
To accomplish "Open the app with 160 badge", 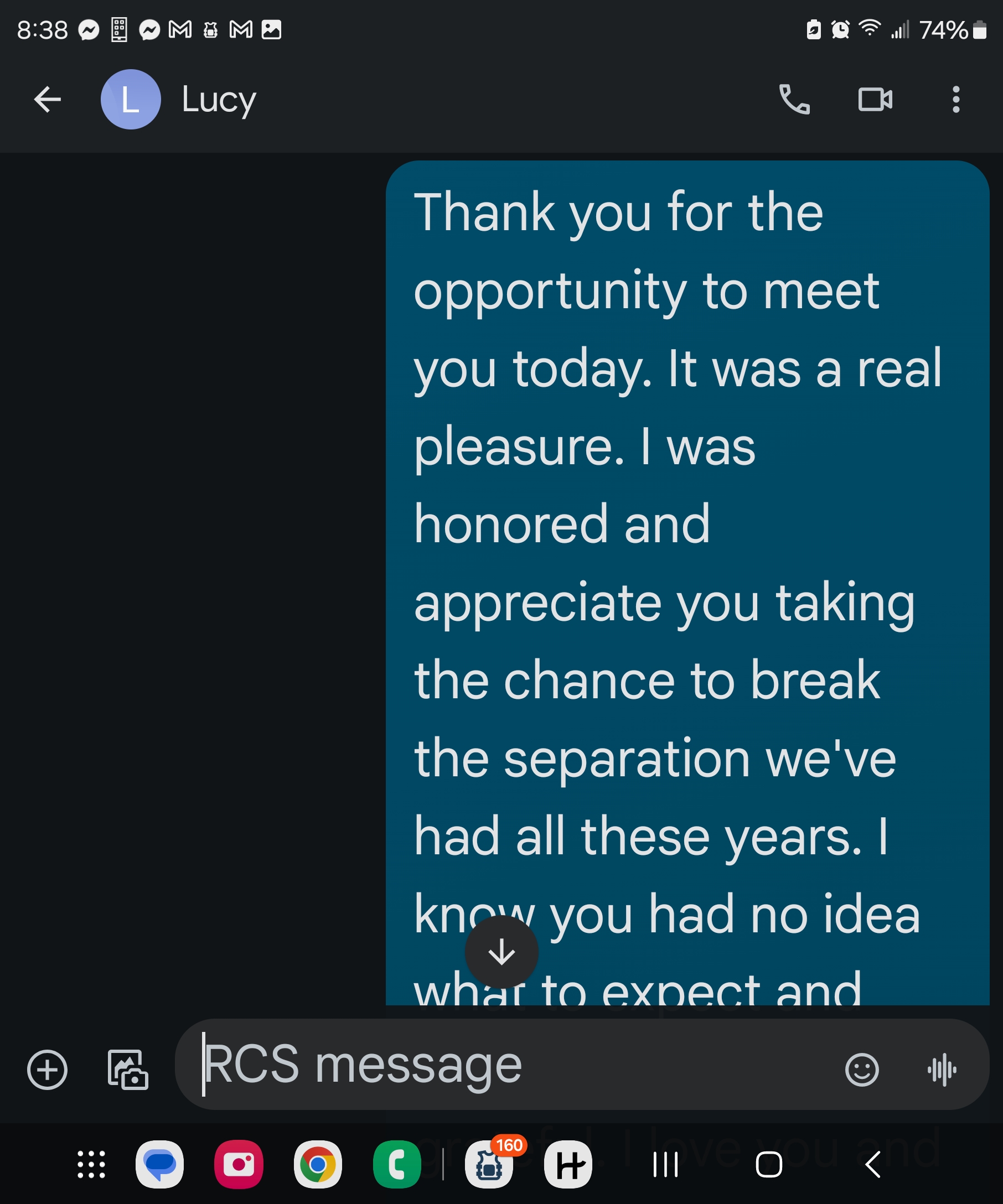I will point(489,1165).
